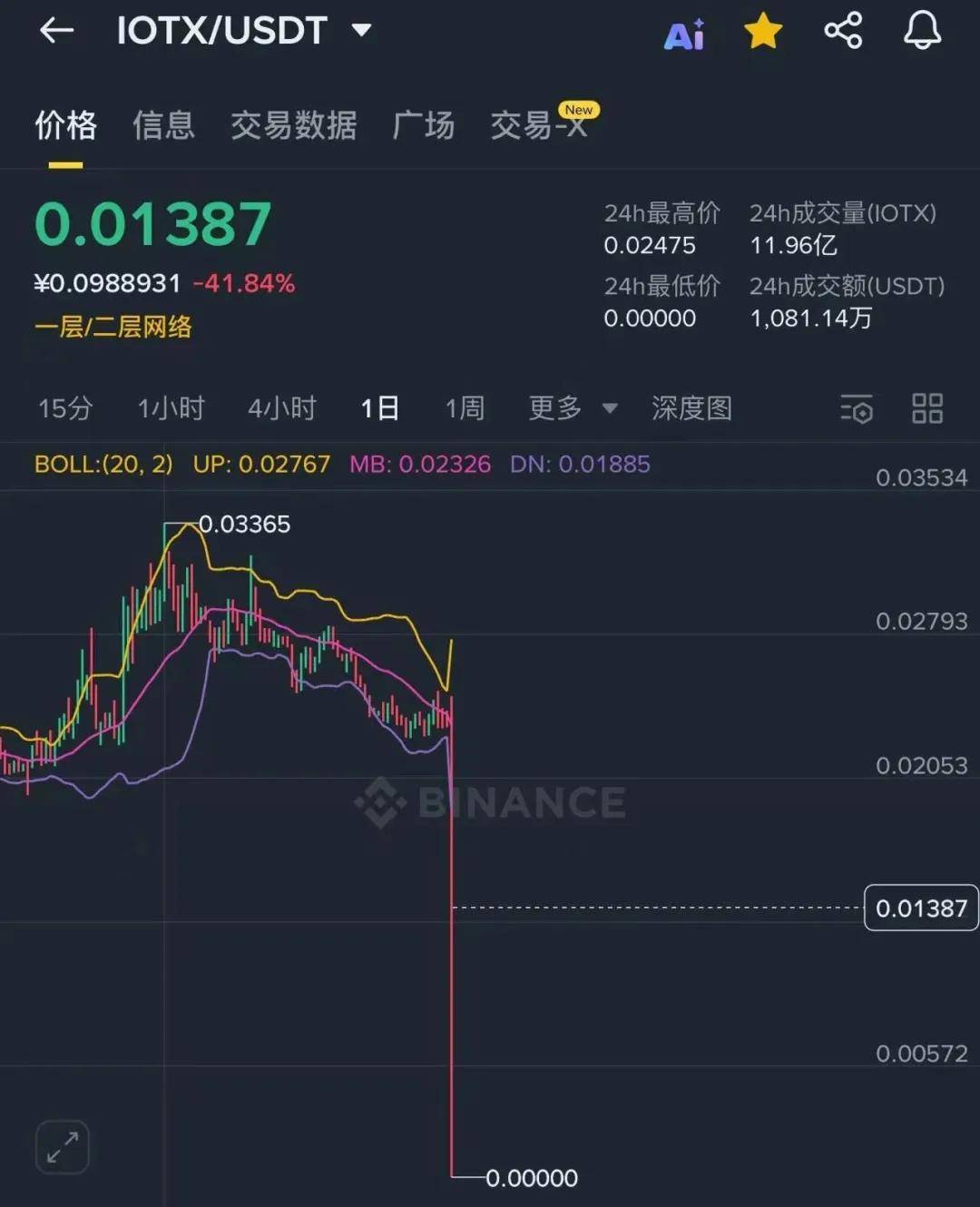Tap the AI assistant icon
Screen dimensions: 980x1207
coord(685,32)
